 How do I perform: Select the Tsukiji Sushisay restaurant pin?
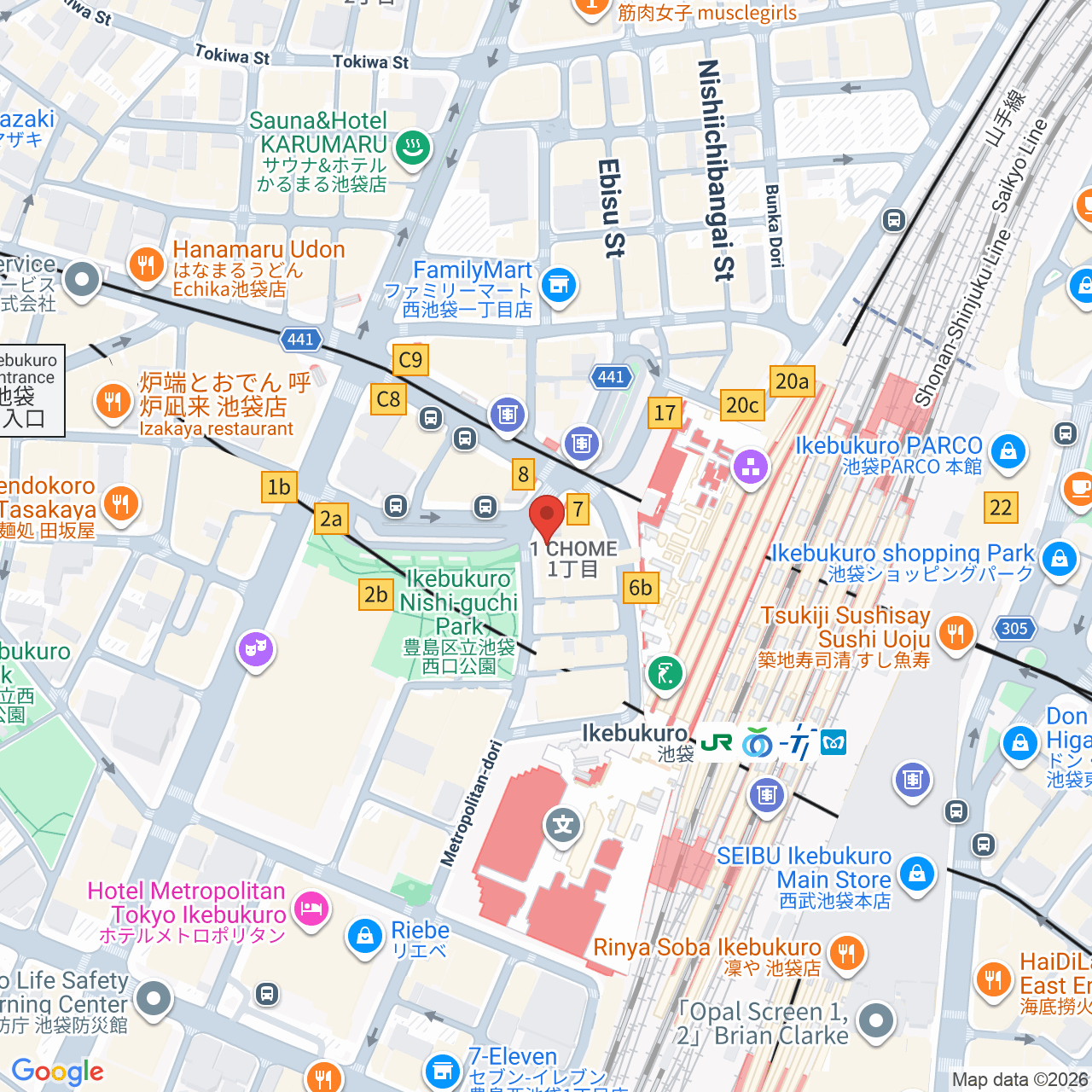[955, 634]
